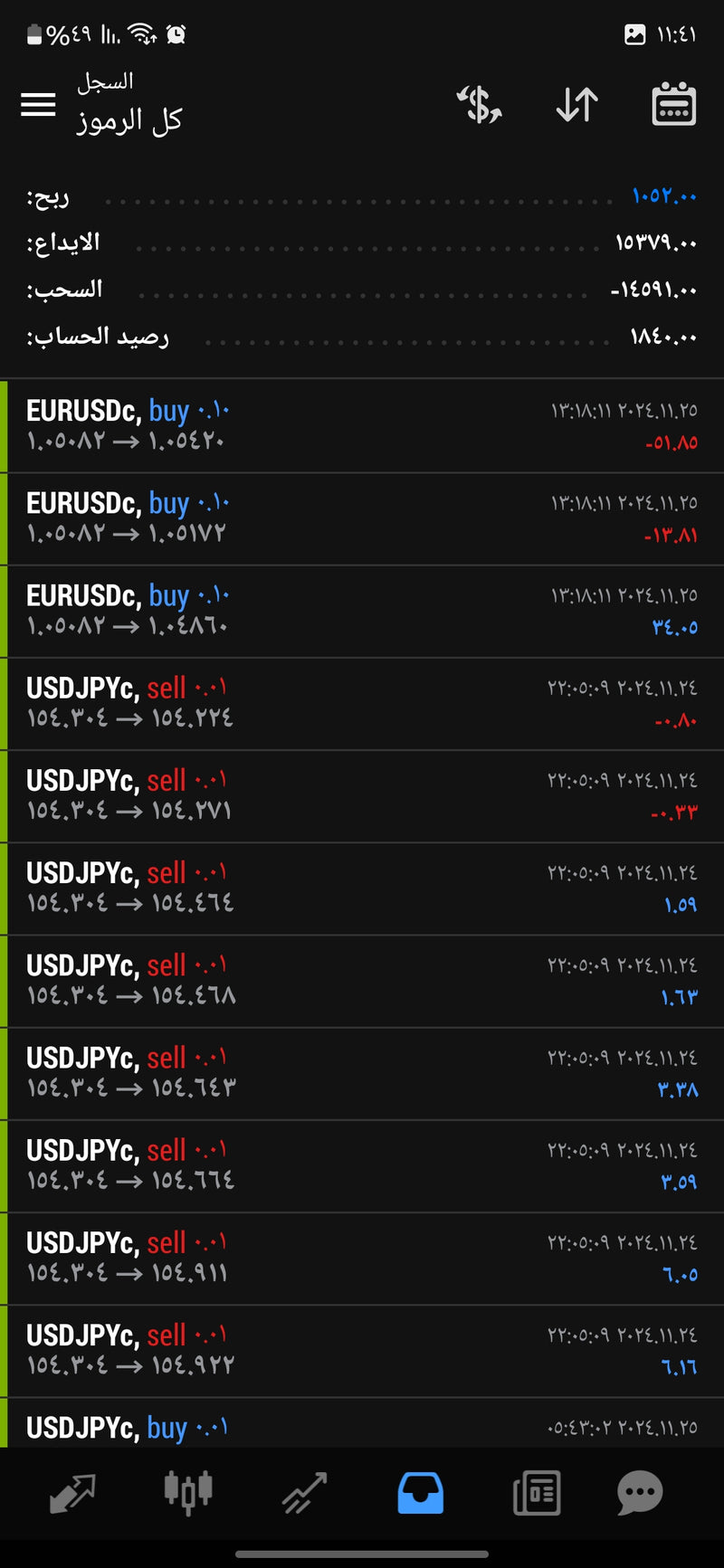Open EURUSDc buy trade with -13.81 loss
This screenshot has width=724, height=1568.
click(x=362, y=518)
